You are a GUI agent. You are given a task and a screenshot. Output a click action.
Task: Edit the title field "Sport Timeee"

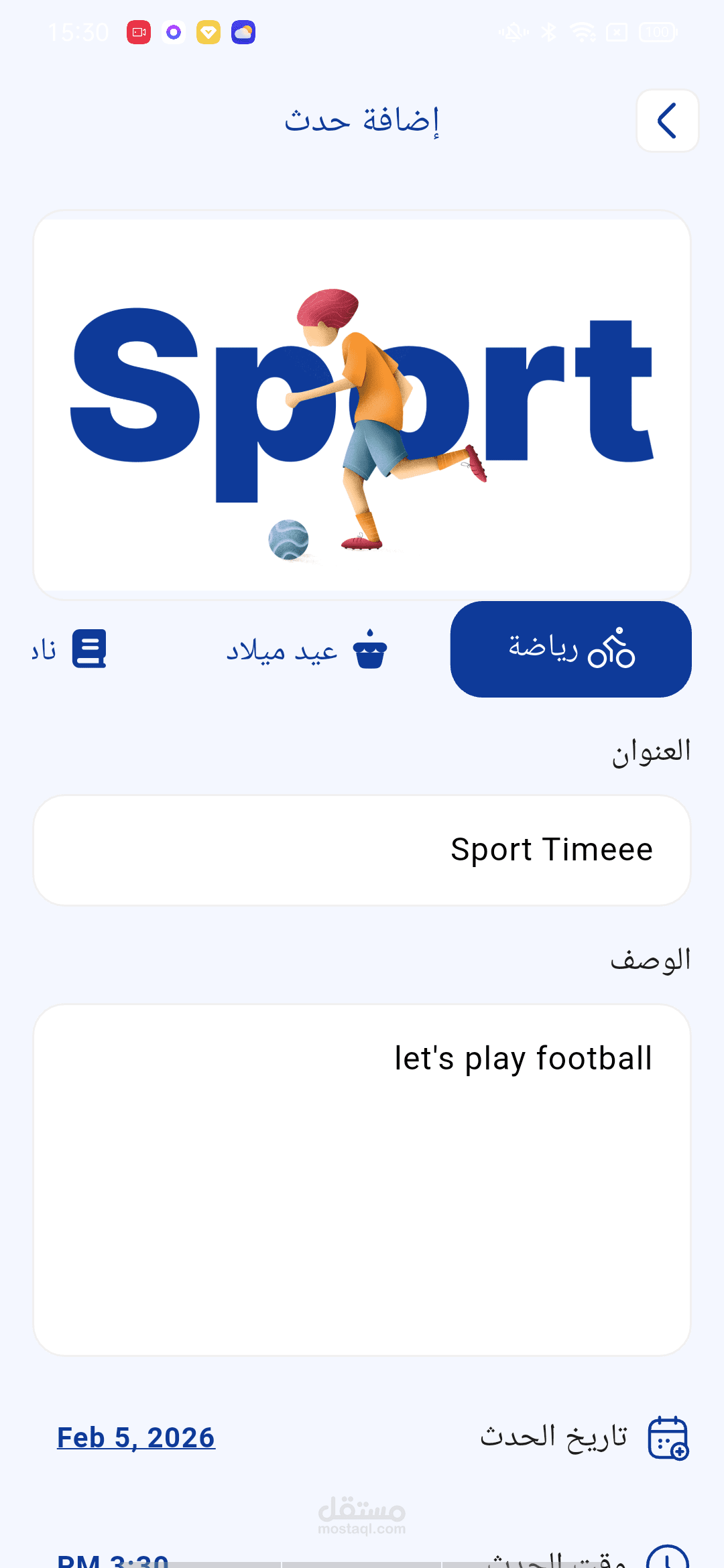coord(362,850)
